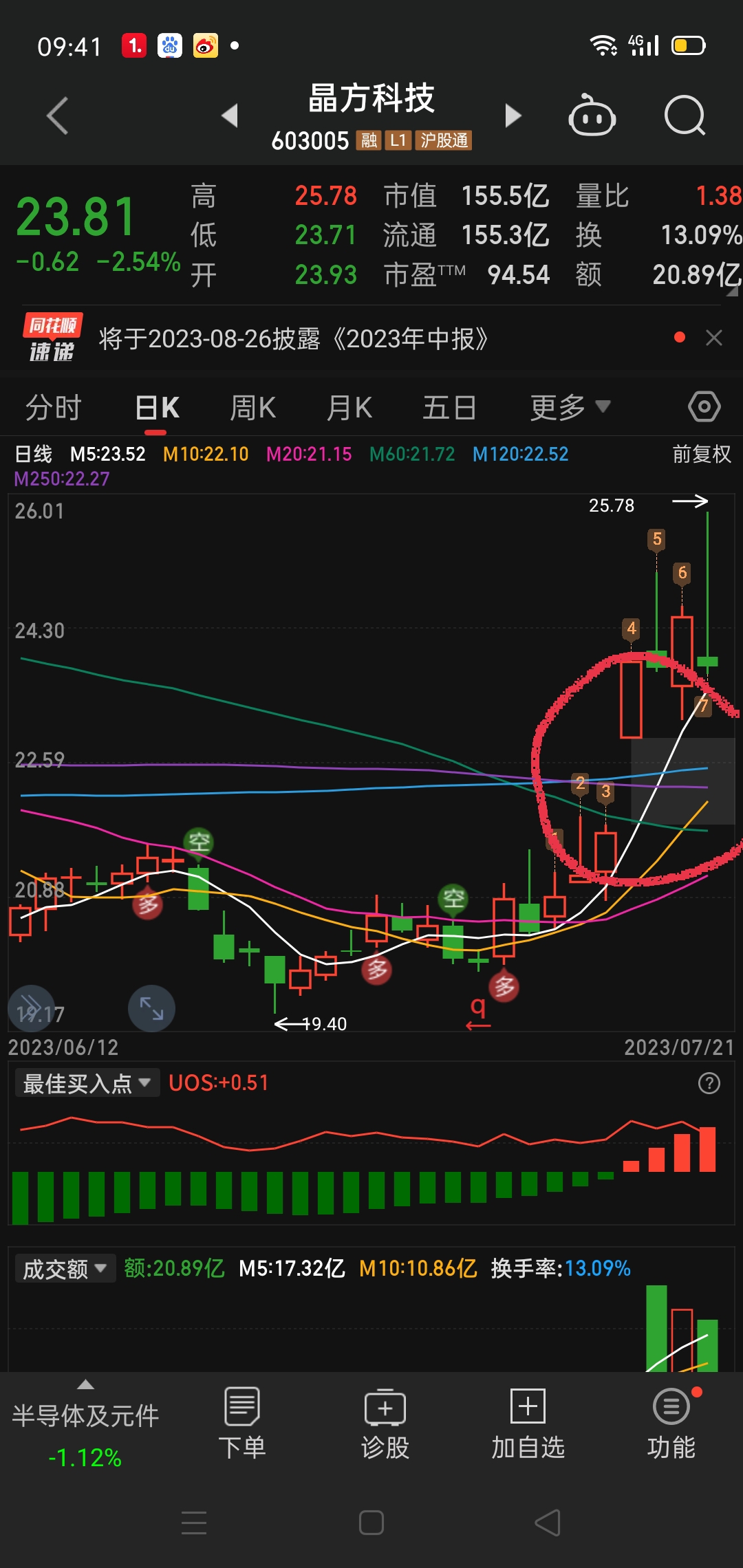Viewport: 743px width, 1568px height.
Task: Tap the search magnifier icon
Action: coord(683,116)
